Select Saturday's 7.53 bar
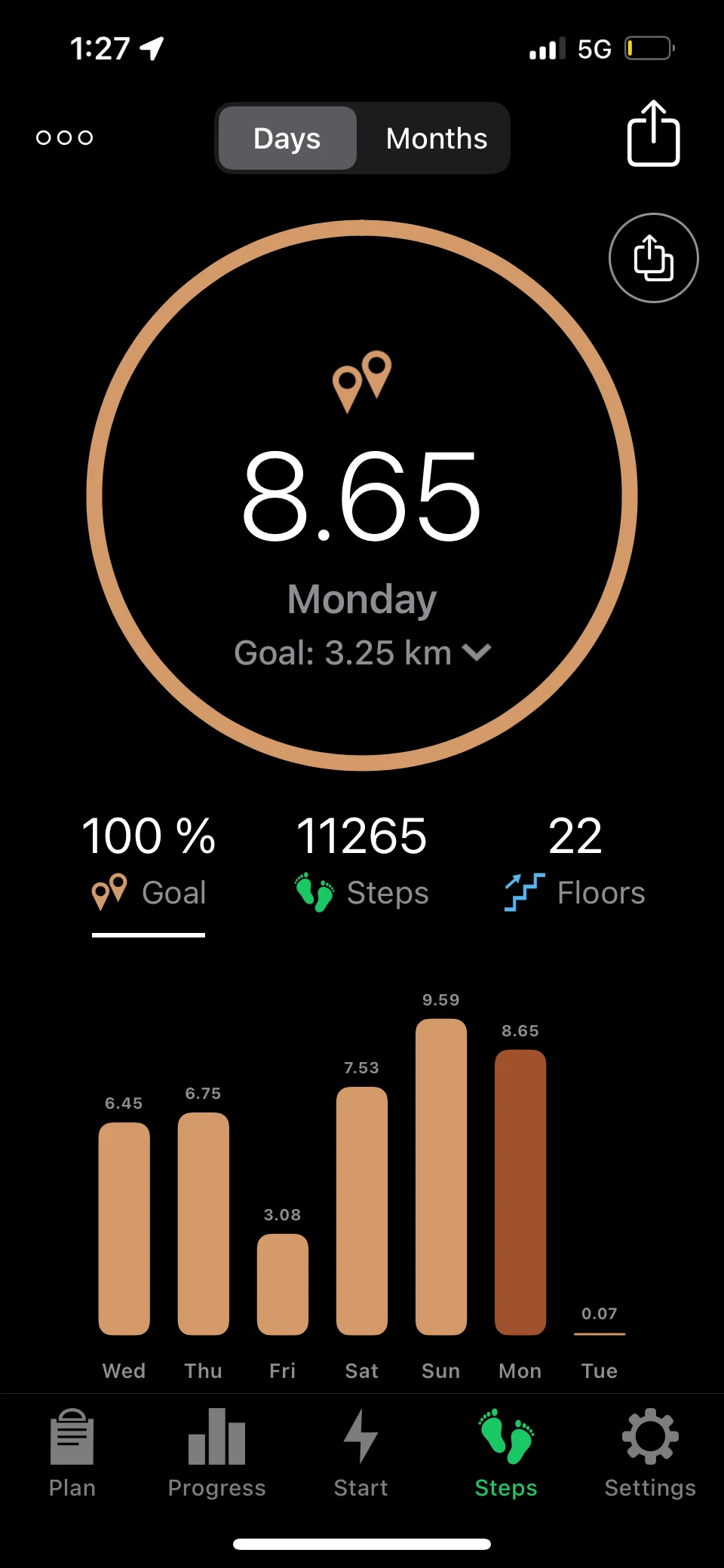This screenshot has height=1568, width=724. (x=362, y=1211)
